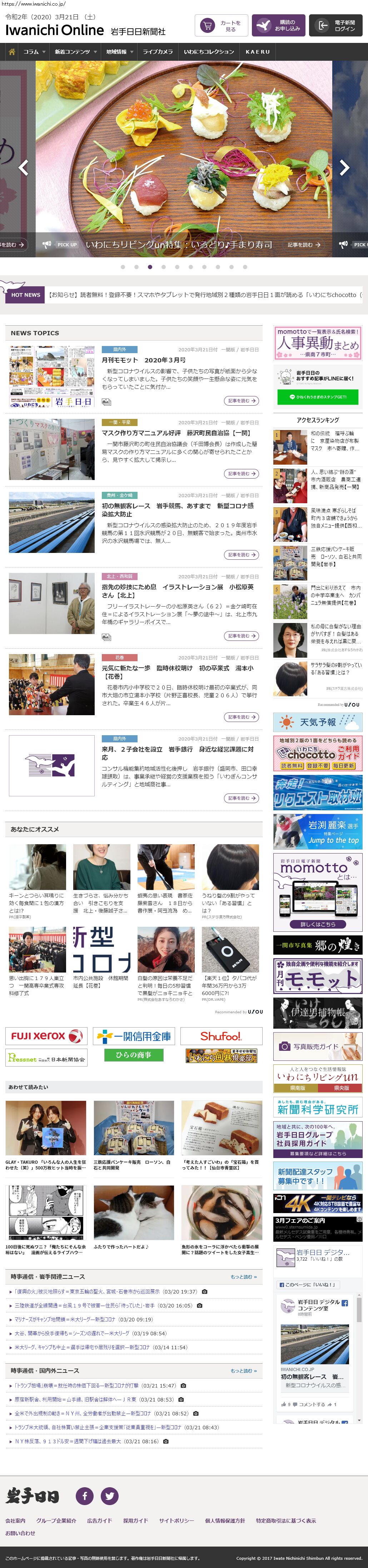Open the 天気予報 banner
This screenshot has width=368, height=1568.
pyautogui.click(x=318, y=722)
